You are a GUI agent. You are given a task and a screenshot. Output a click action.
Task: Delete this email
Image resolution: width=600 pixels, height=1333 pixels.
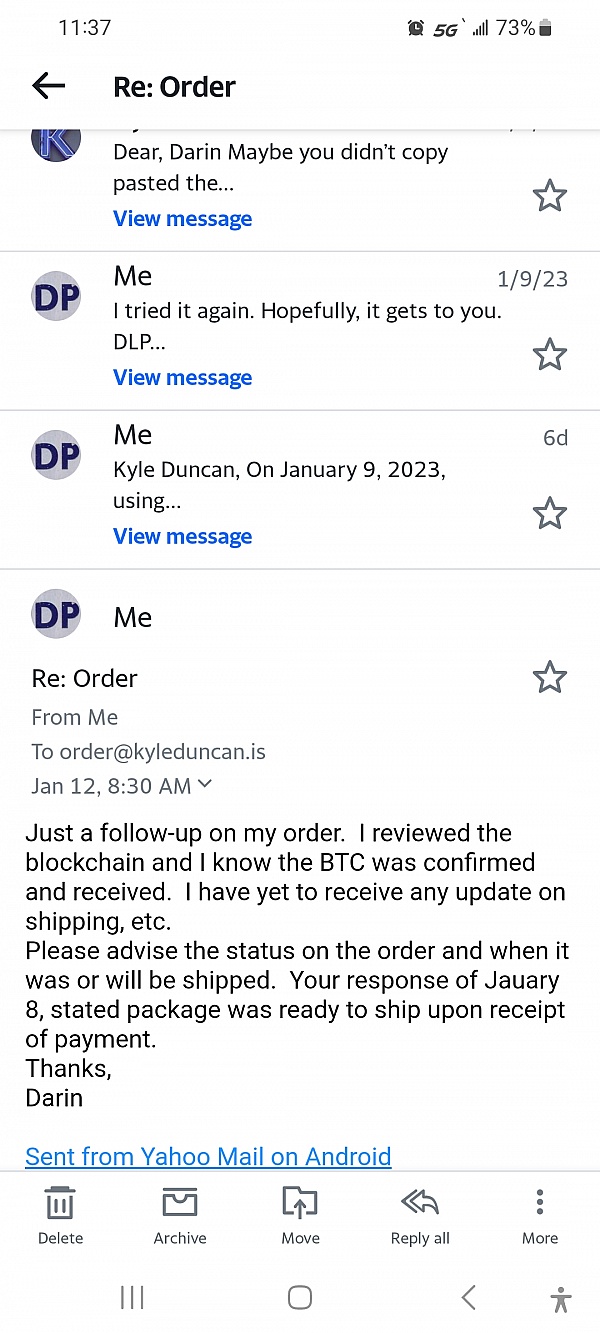coord(60,1216)
